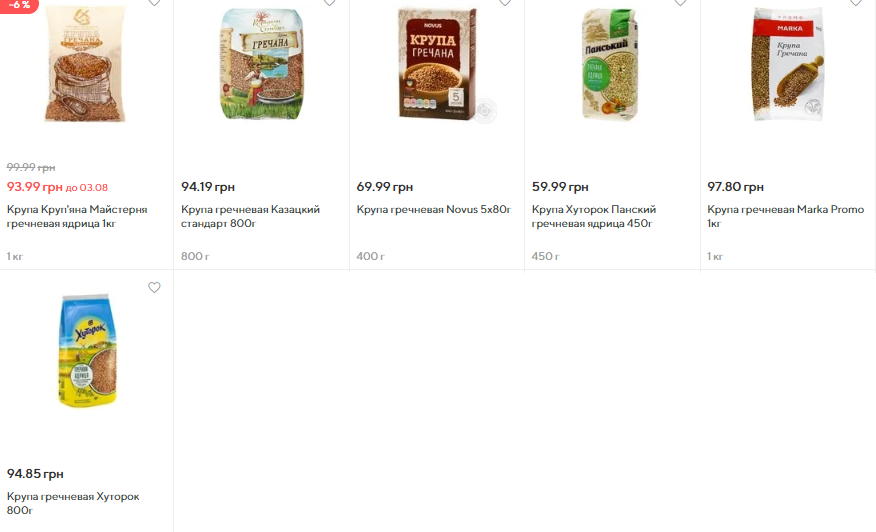876x532 pixels.
Task: Open Крупа гречневая Novus 5x80г card
Action: (x=433, y=210)
